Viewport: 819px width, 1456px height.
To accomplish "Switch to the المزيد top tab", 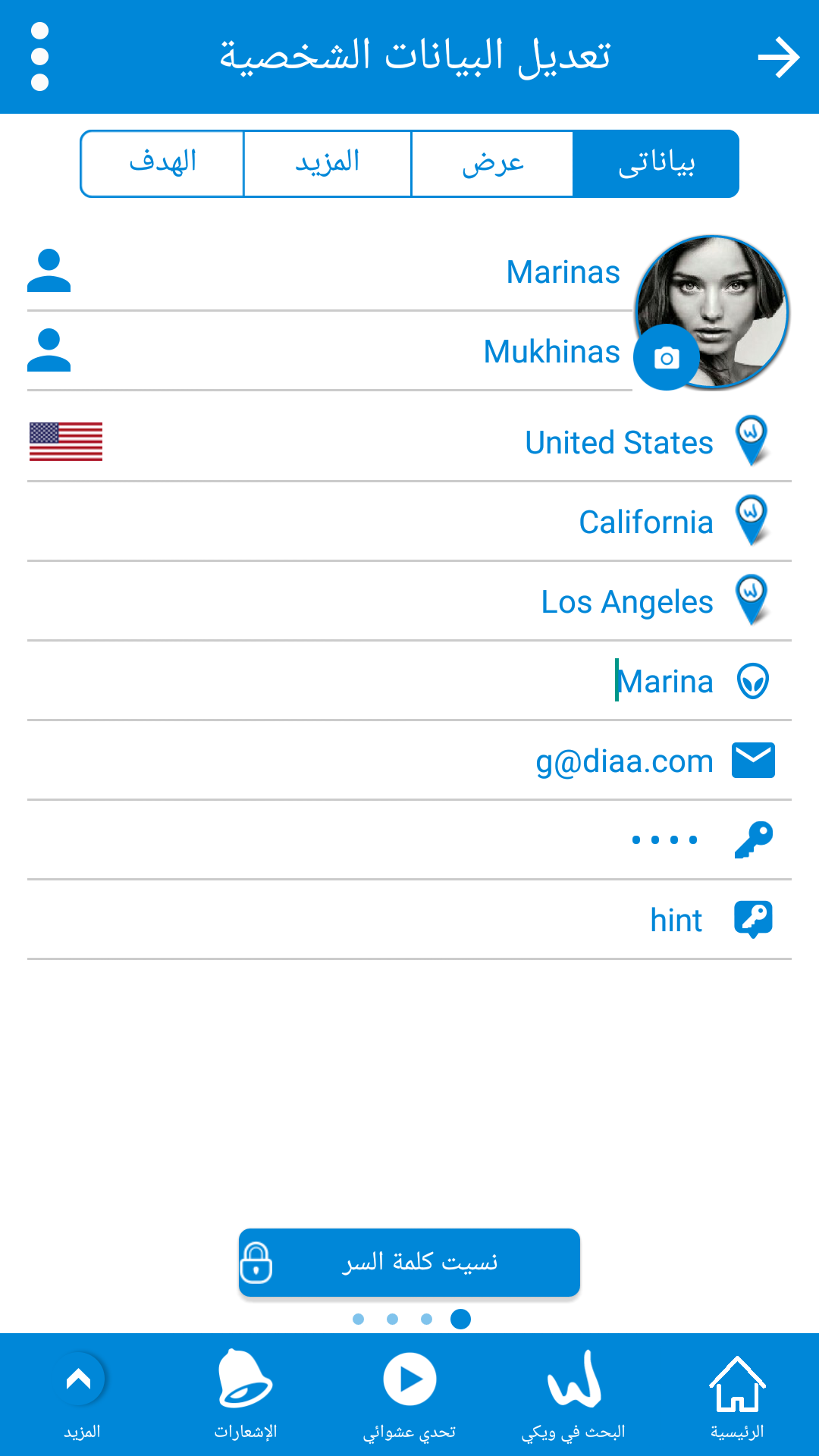I will pyautogui.click(x=328, y=164).
